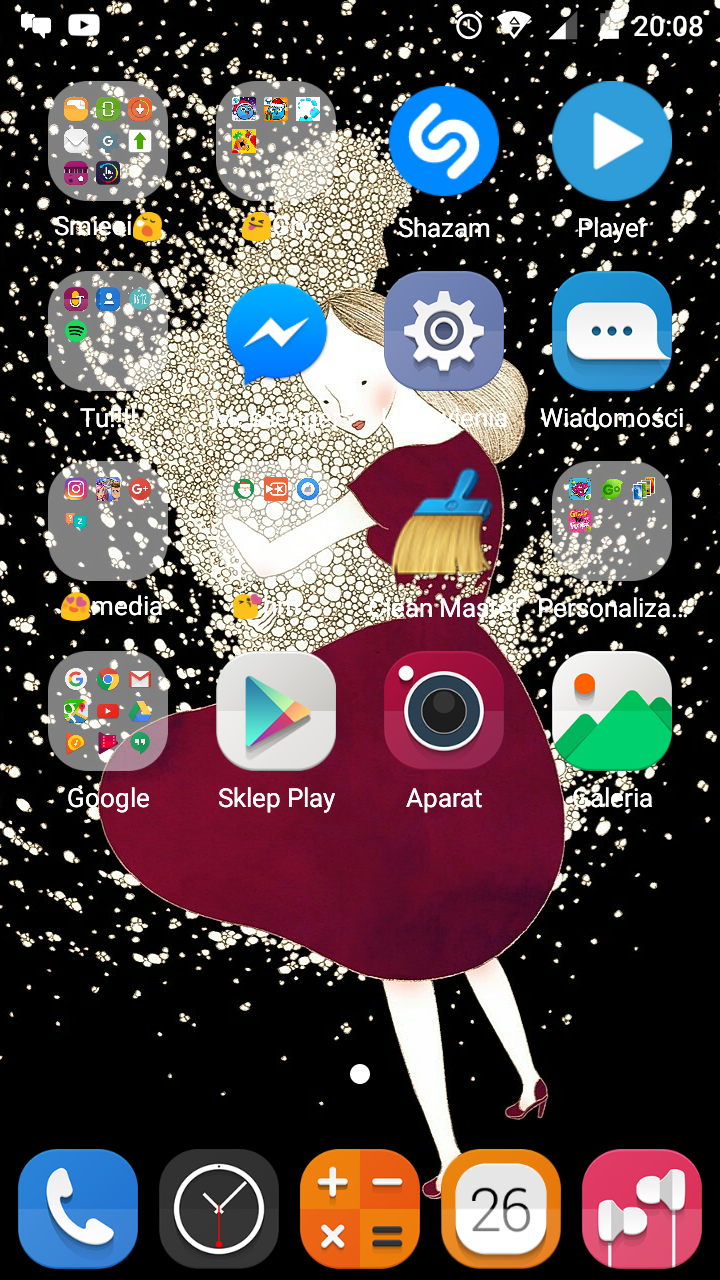
Task: Open Wiadomości messaging app
Action: click(x=612, y=331)
